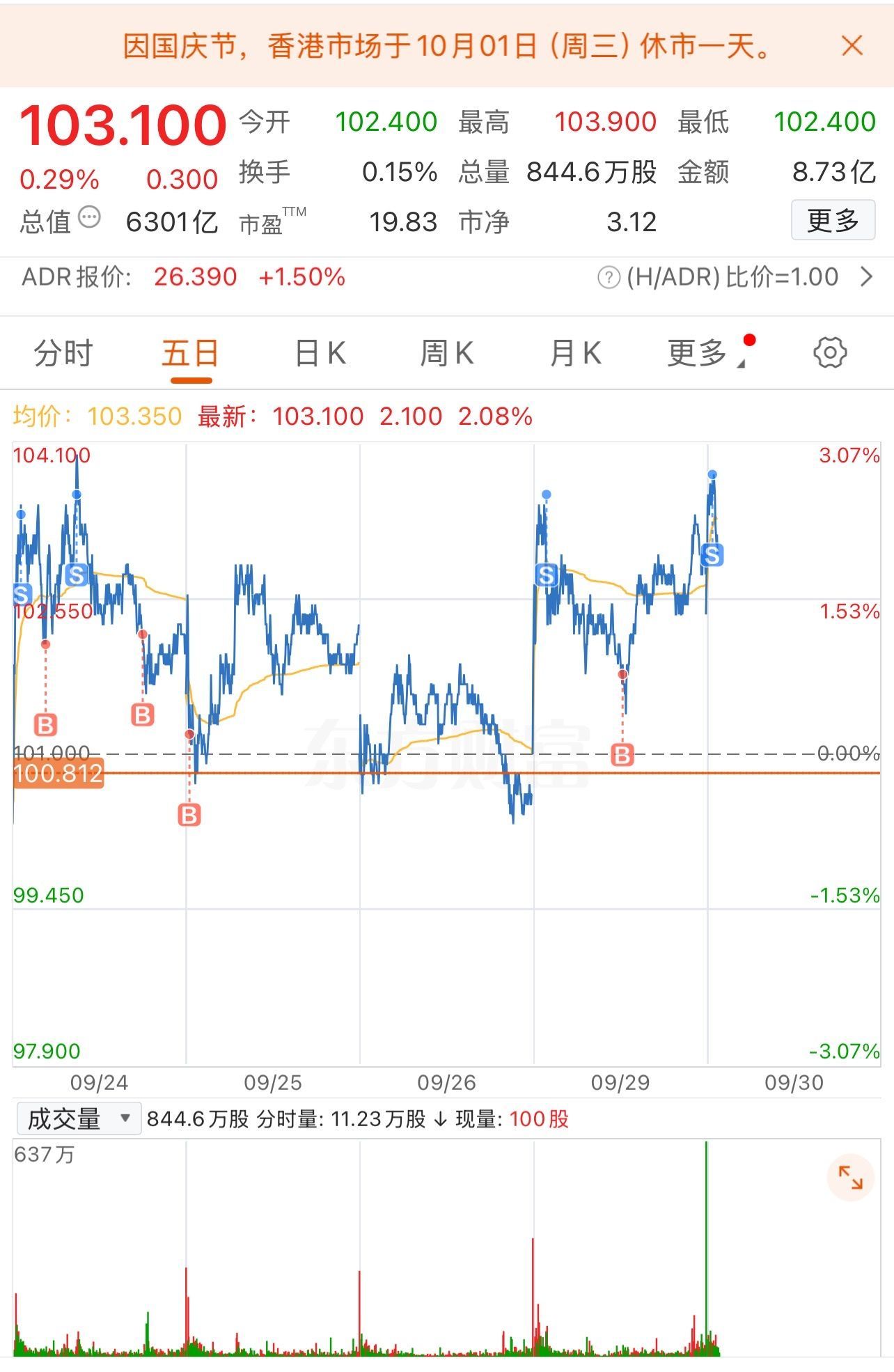Switch to the 分时 chart tab
The height and width of the screenshot is (1372, 894).
(63, 353)
